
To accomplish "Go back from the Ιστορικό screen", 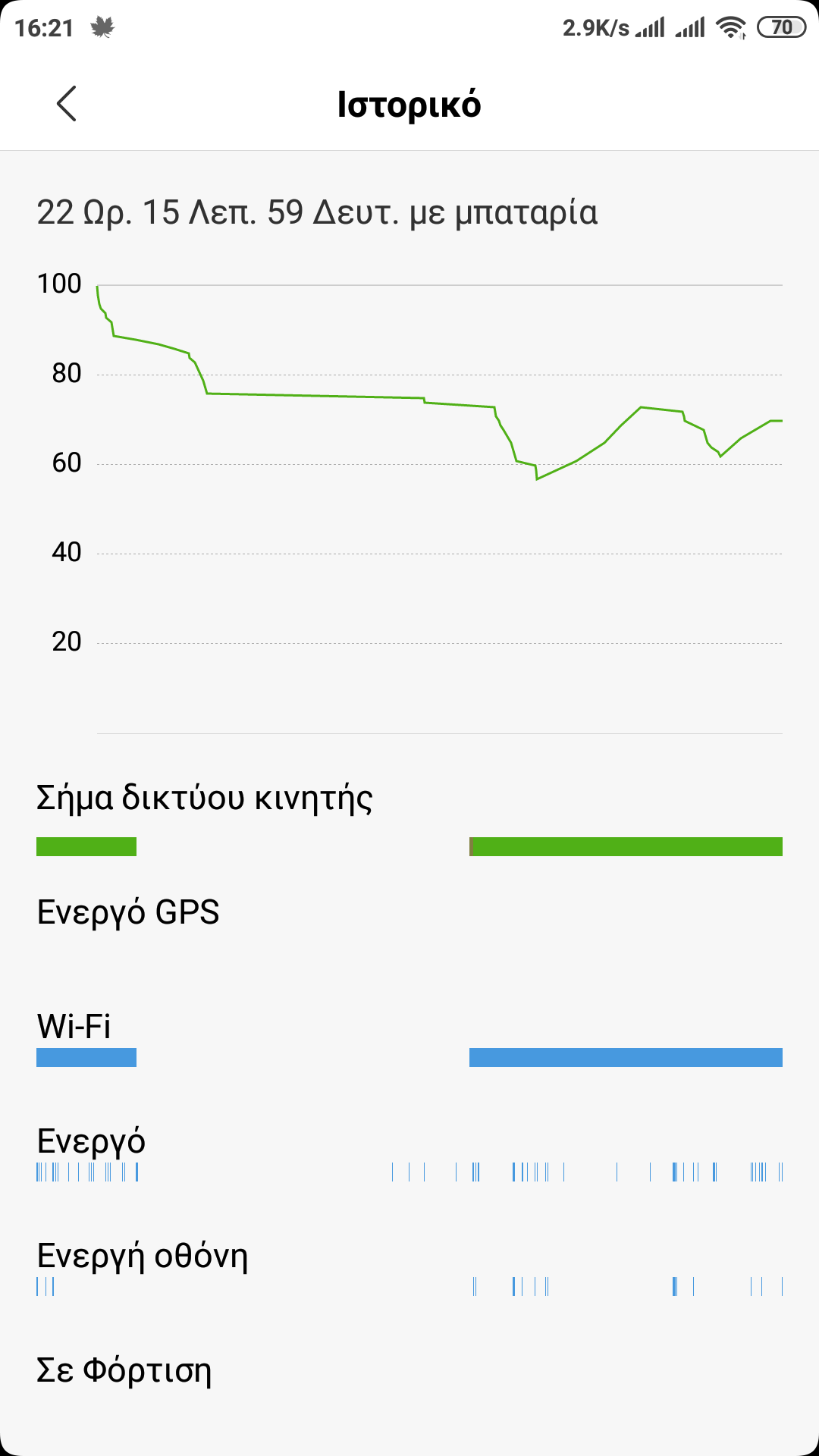I will [67, 104].
